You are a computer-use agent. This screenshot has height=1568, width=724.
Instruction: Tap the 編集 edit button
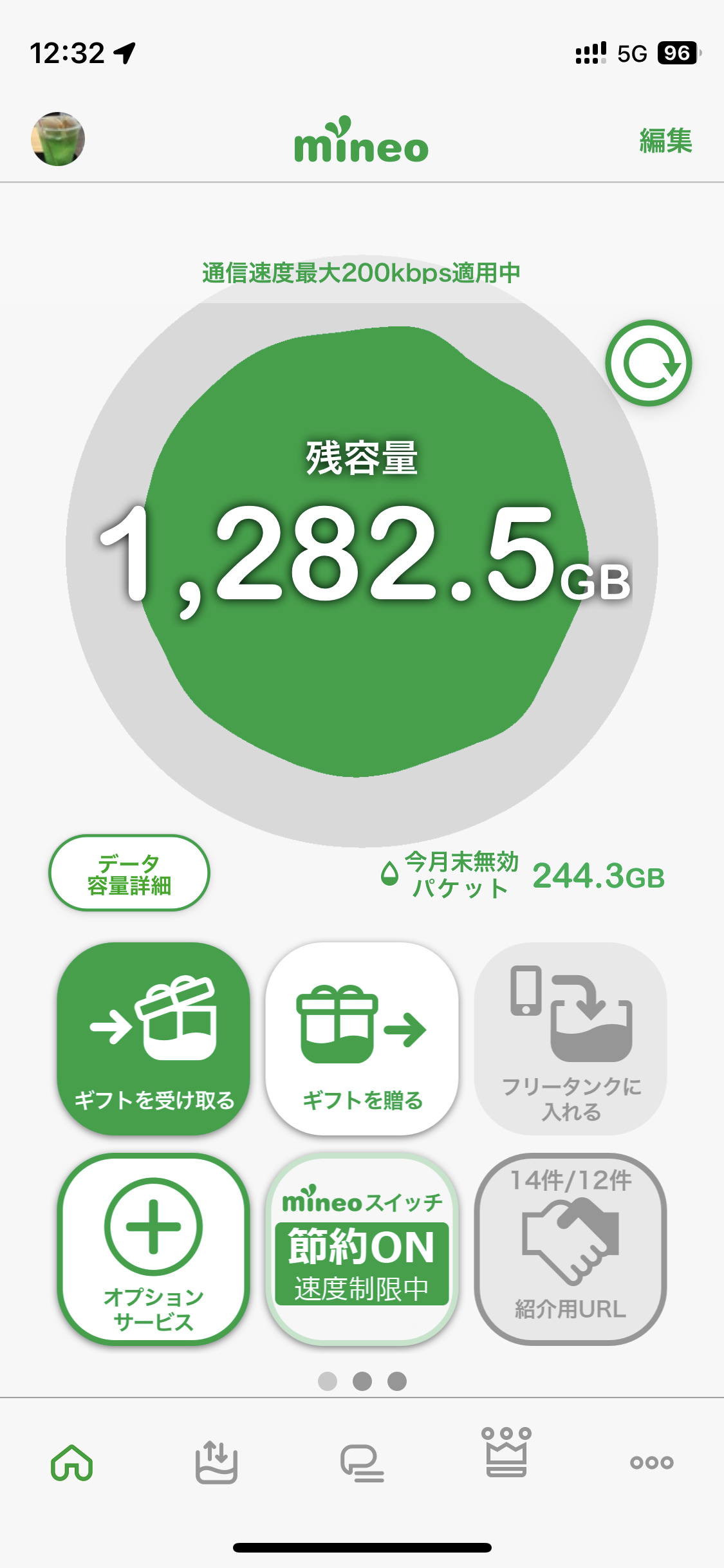665,140
